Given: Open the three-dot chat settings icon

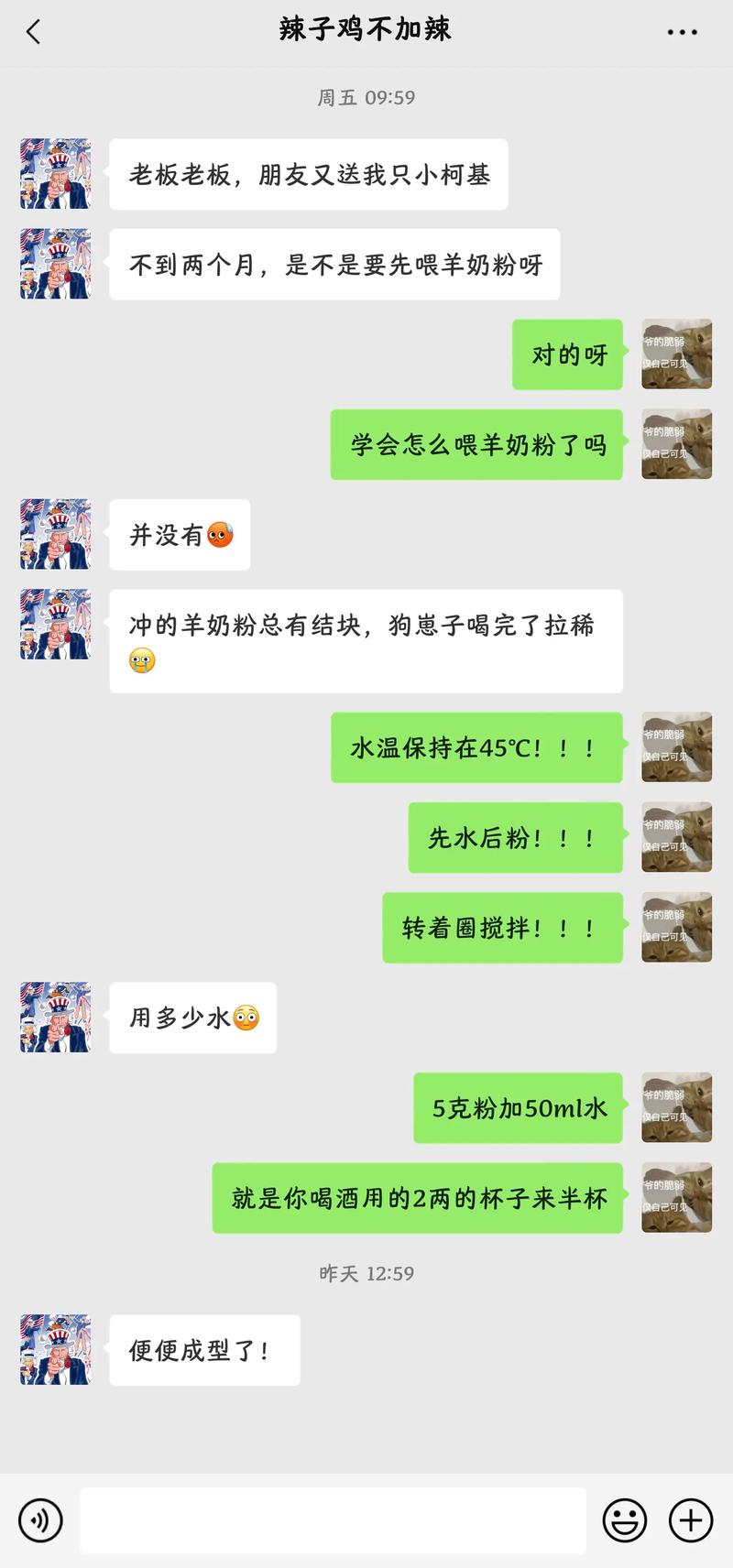Looking at the screenshot, I should click(x=682, y=30).
